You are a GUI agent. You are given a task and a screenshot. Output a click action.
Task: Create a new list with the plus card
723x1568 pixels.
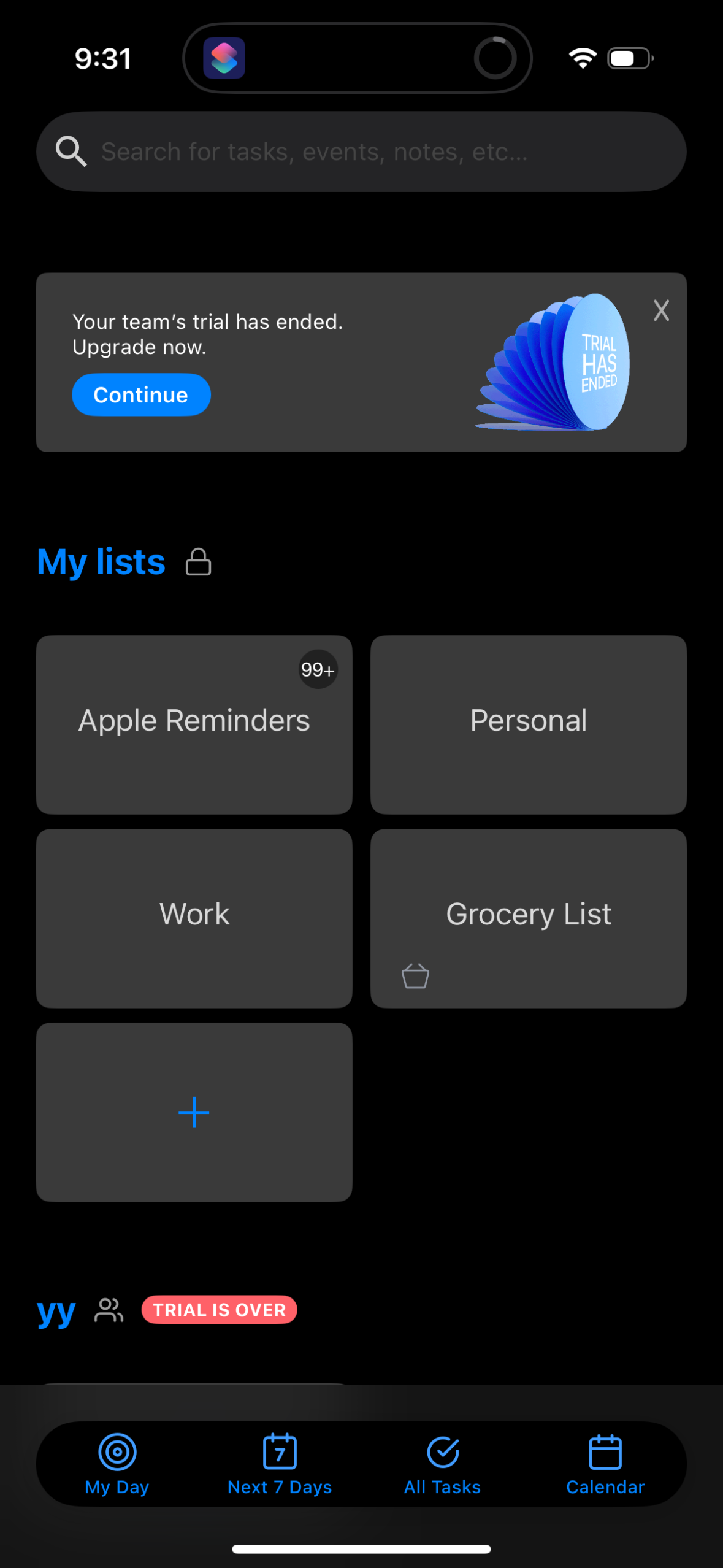click(x=194, y=1112)
